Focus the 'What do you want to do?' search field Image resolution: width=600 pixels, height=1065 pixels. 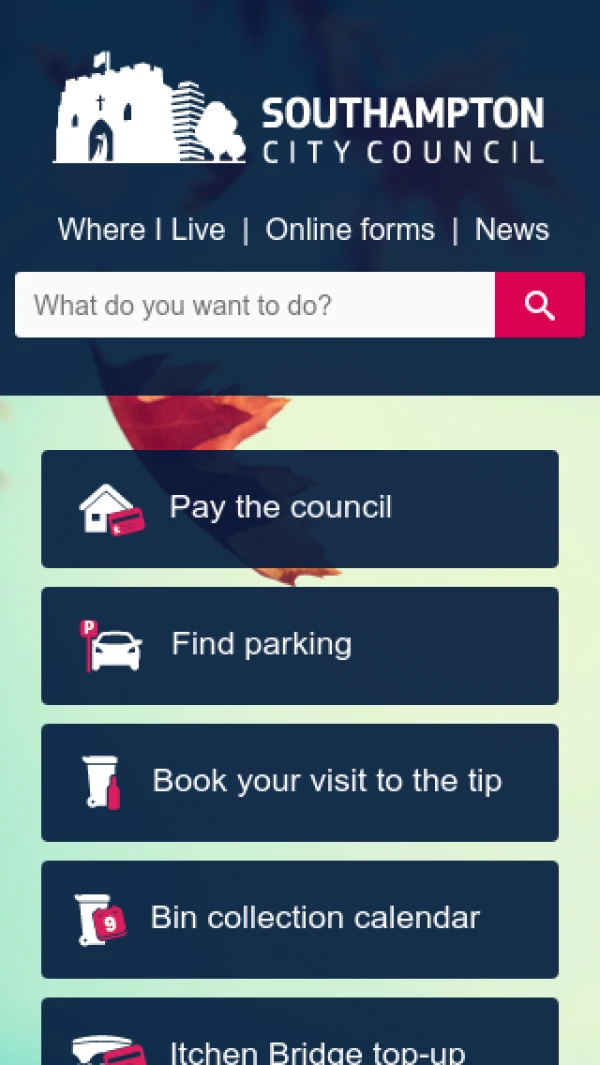[255, 305]
